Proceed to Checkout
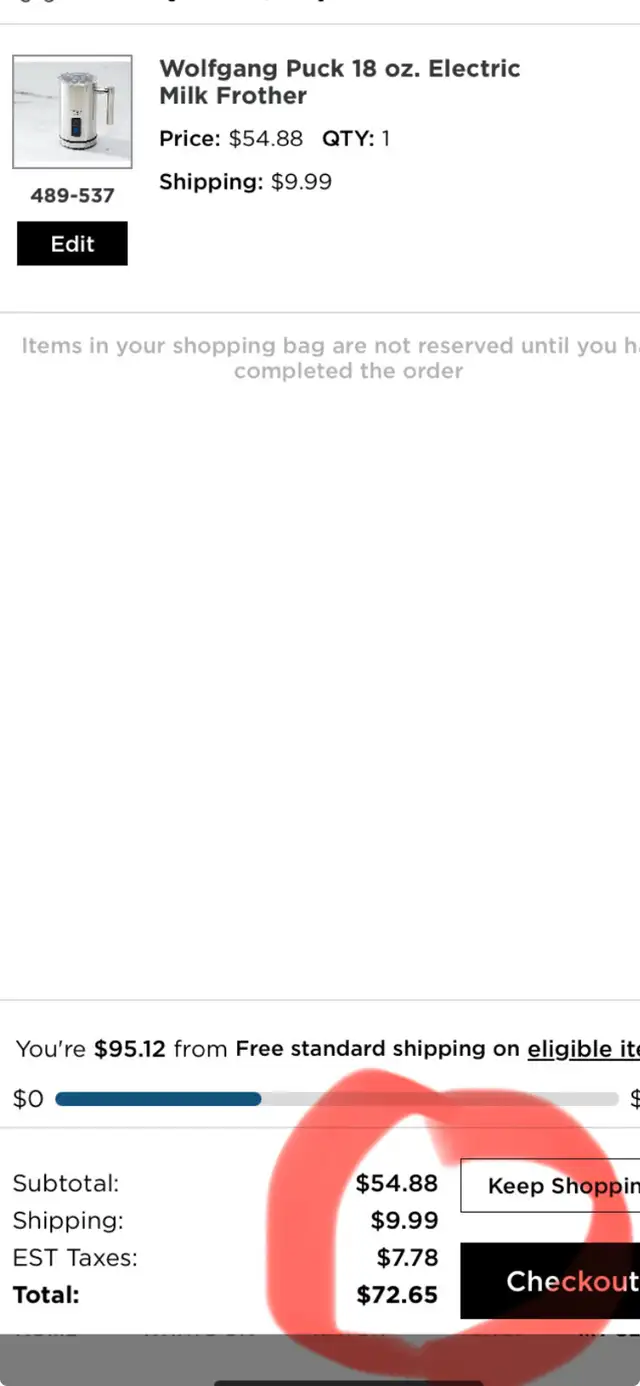This screenshot has height=1386, width=640. [x=550, y=1281]
